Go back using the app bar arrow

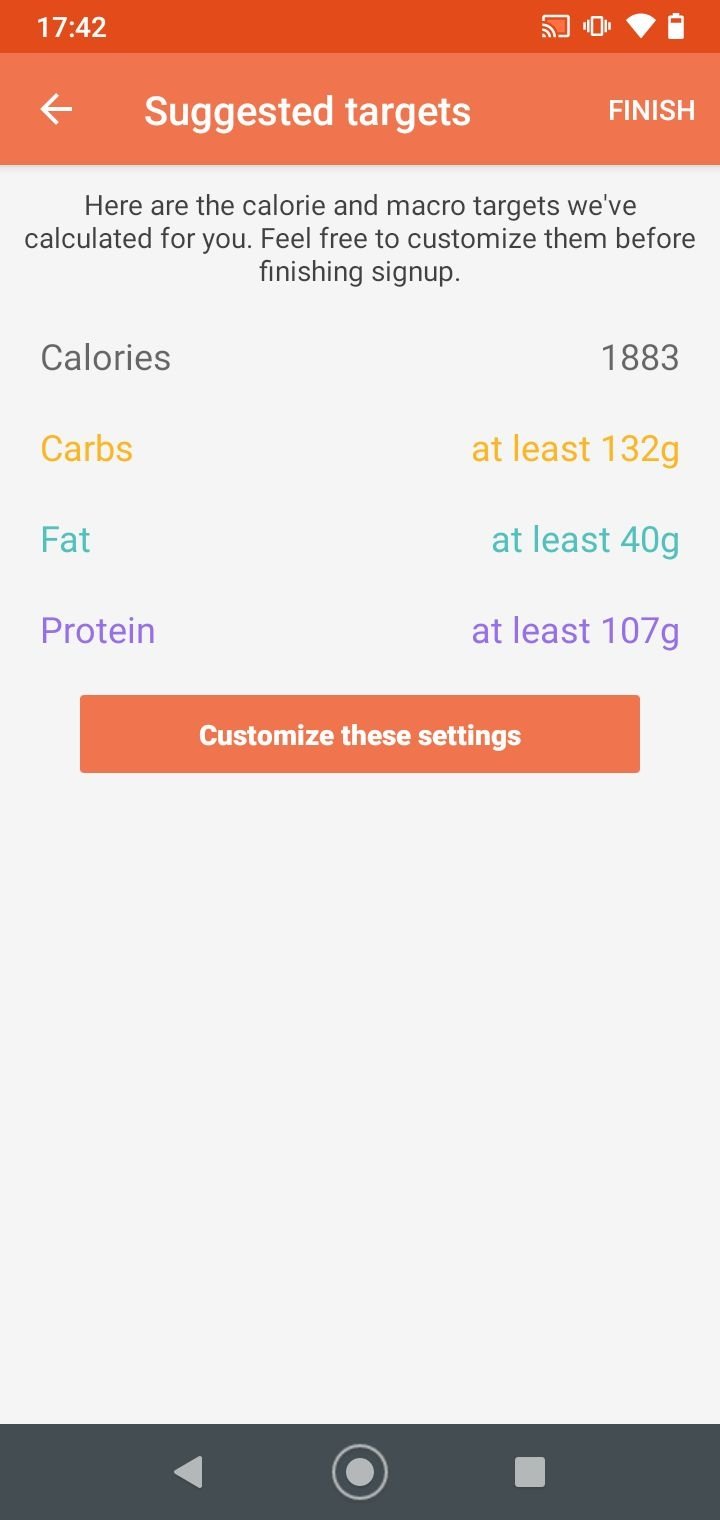click(56, 110)
